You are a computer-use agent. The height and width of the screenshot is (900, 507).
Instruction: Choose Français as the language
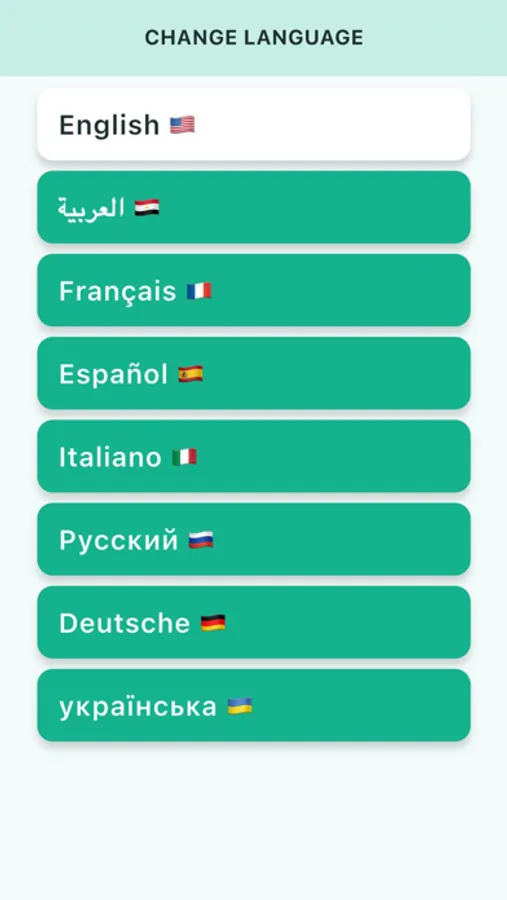254,290
